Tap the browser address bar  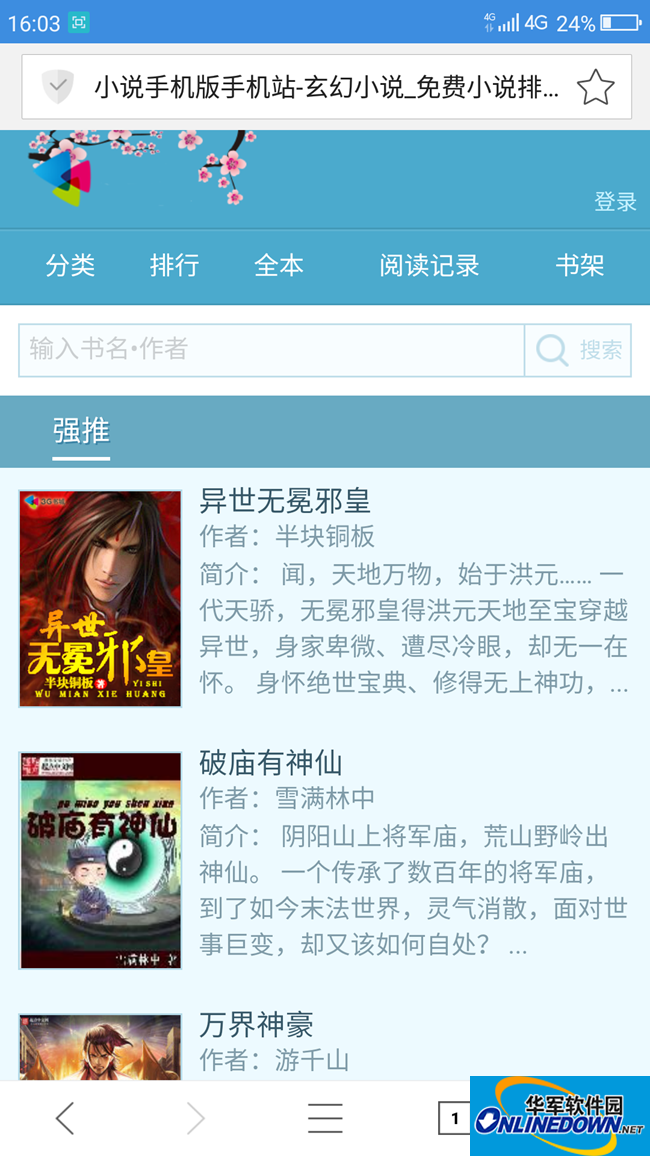pos(325,88)
